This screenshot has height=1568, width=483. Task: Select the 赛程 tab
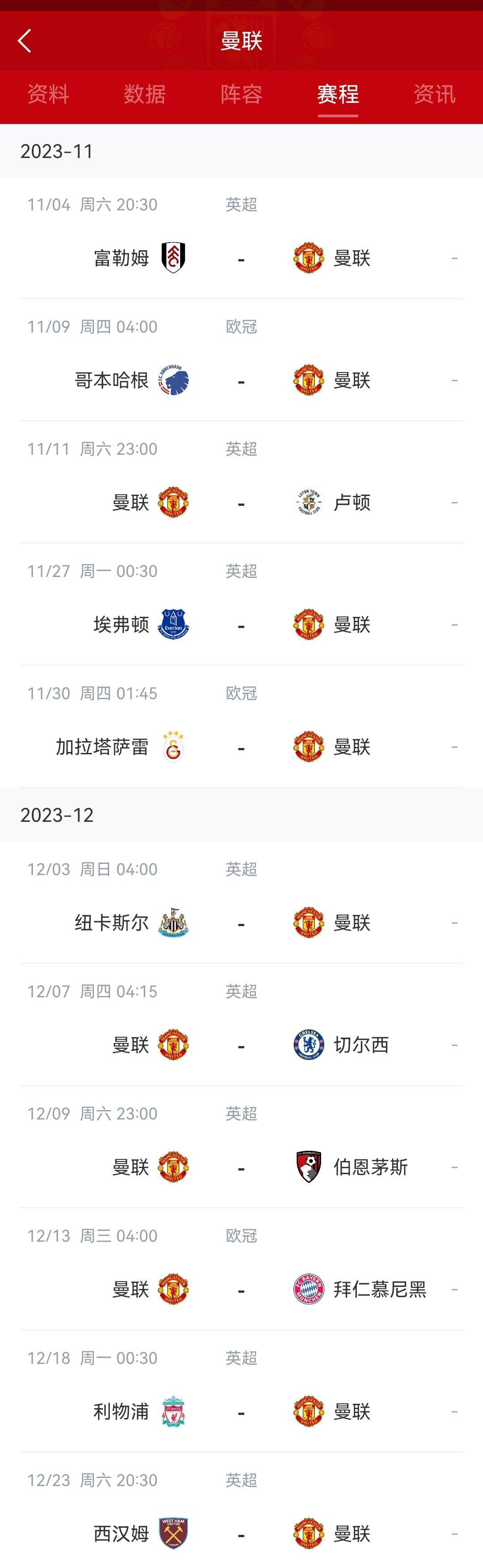(338, 94)
